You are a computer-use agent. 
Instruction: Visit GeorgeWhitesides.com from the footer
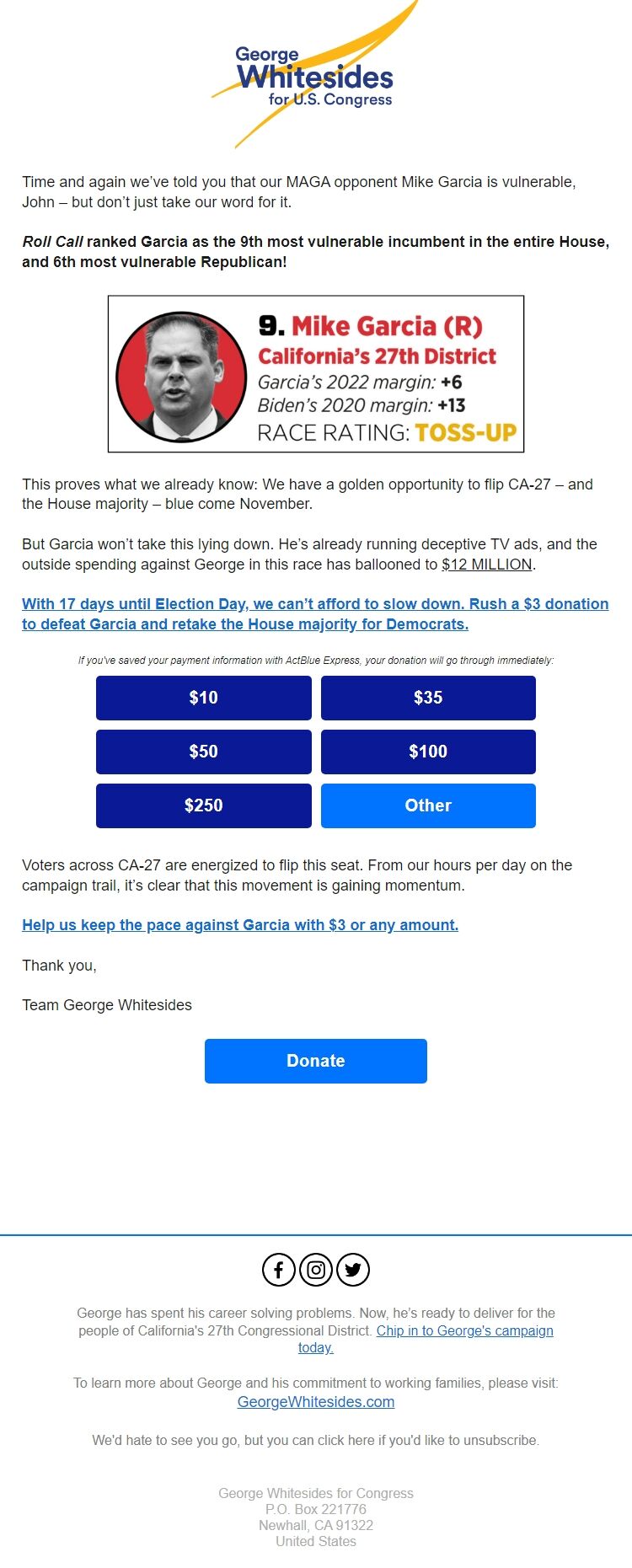[x=315, y=1401]
